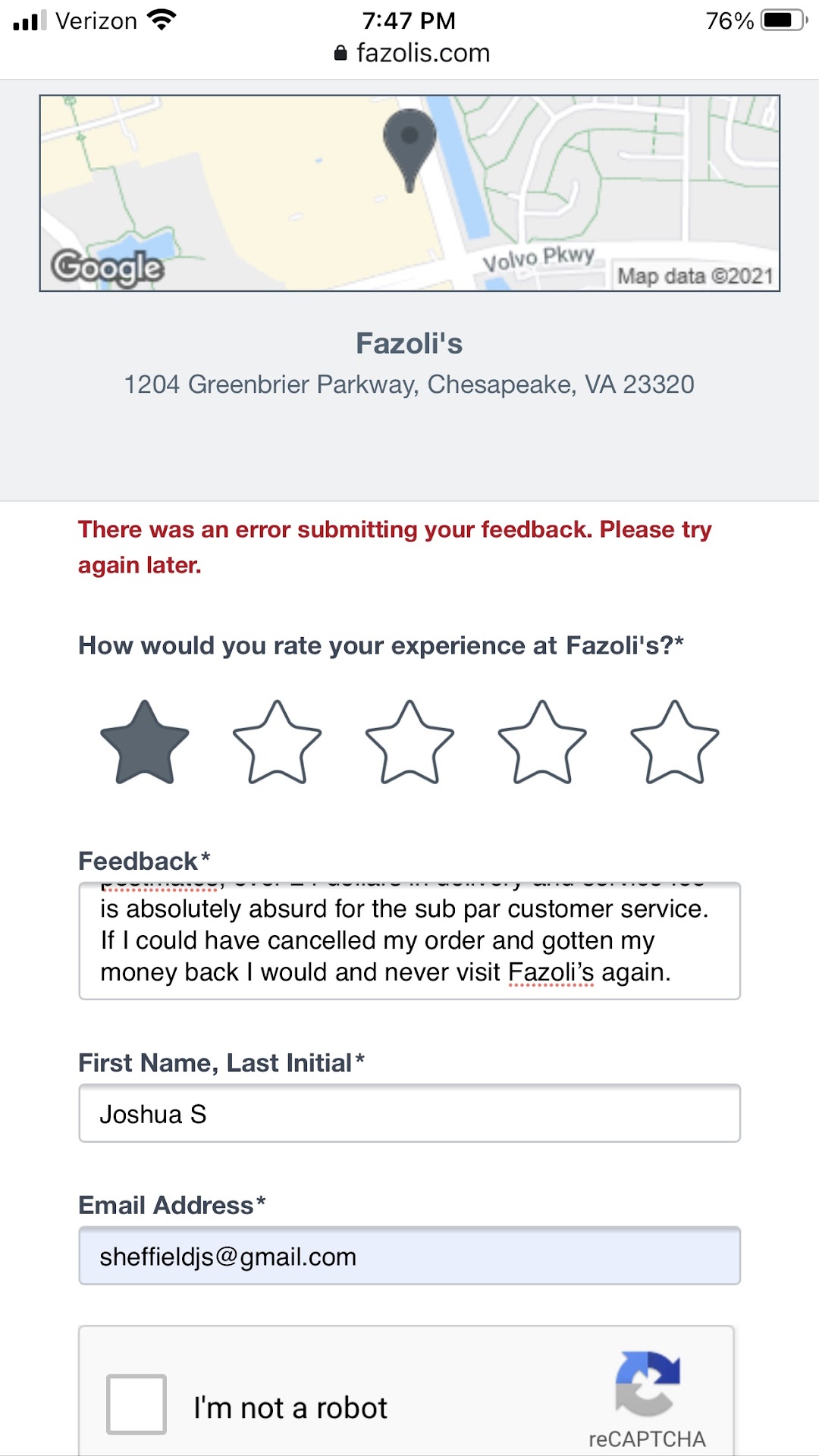Open the Fazoli's location map
This screenshot has height=1456, width=819.
[x=409, y=193]
